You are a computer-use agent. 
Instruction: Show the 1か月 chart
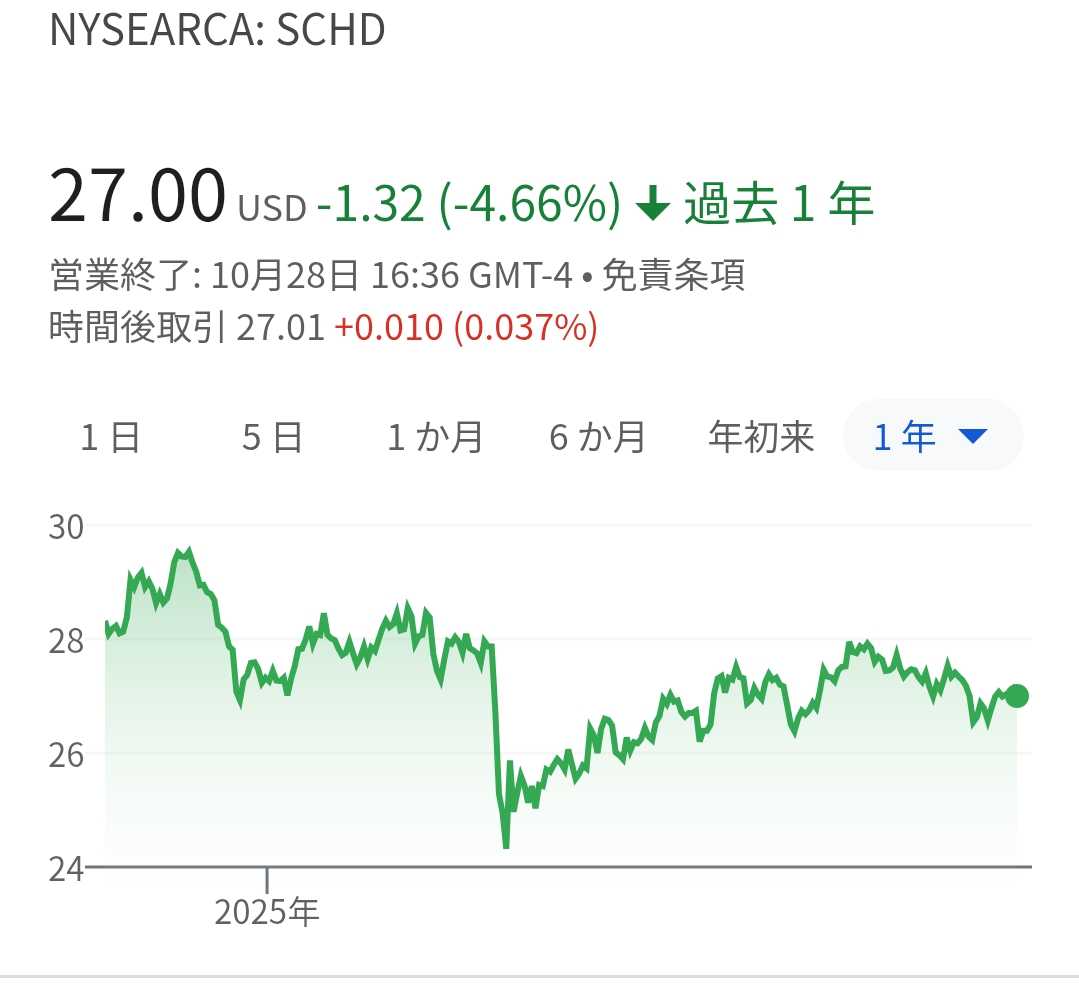(435, 437)
